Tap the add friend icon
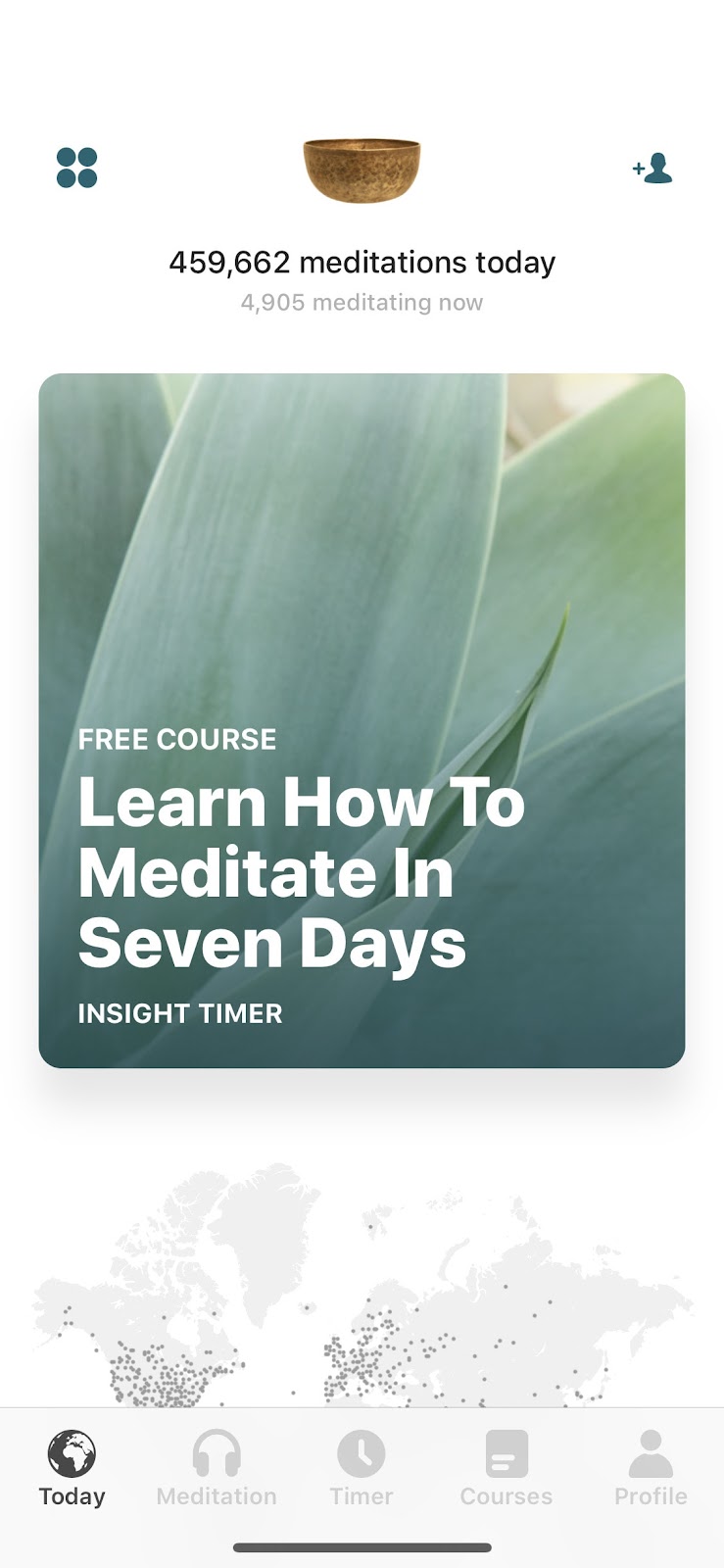724x1568 pixels. click(652, 169)
